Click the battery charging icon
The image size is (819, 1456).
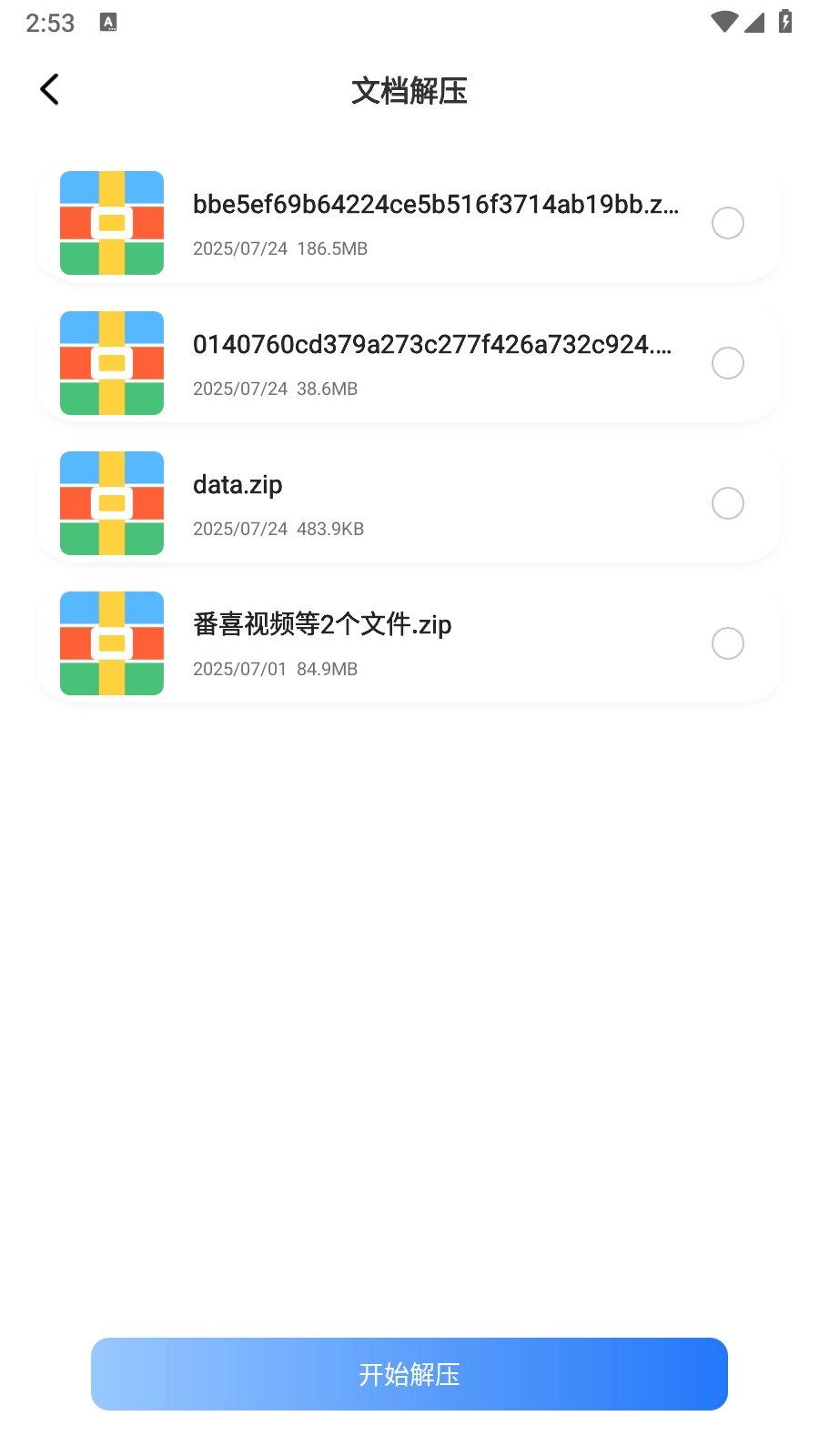(x=786, y=23)
